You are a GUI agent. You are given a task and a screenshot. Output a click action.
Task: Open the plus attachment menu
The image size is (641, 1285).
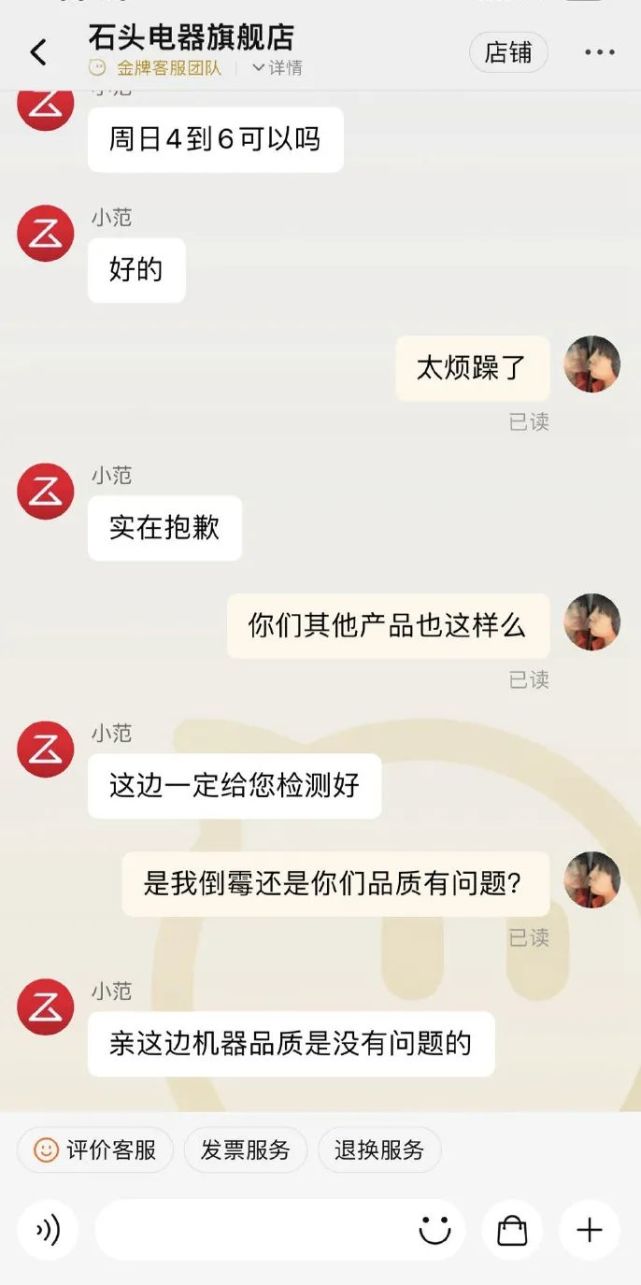590,1229
